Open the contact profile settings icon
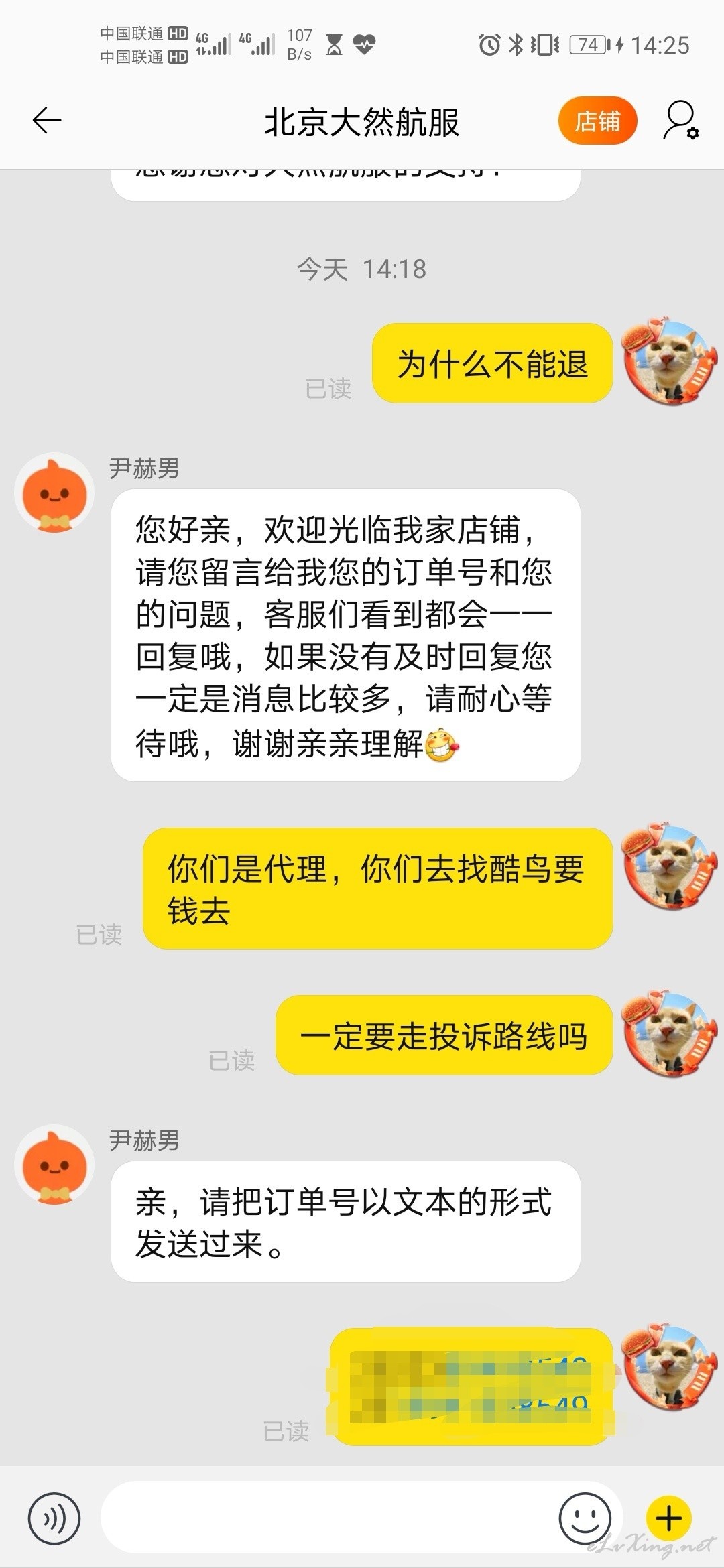 [x=680, y=121]
